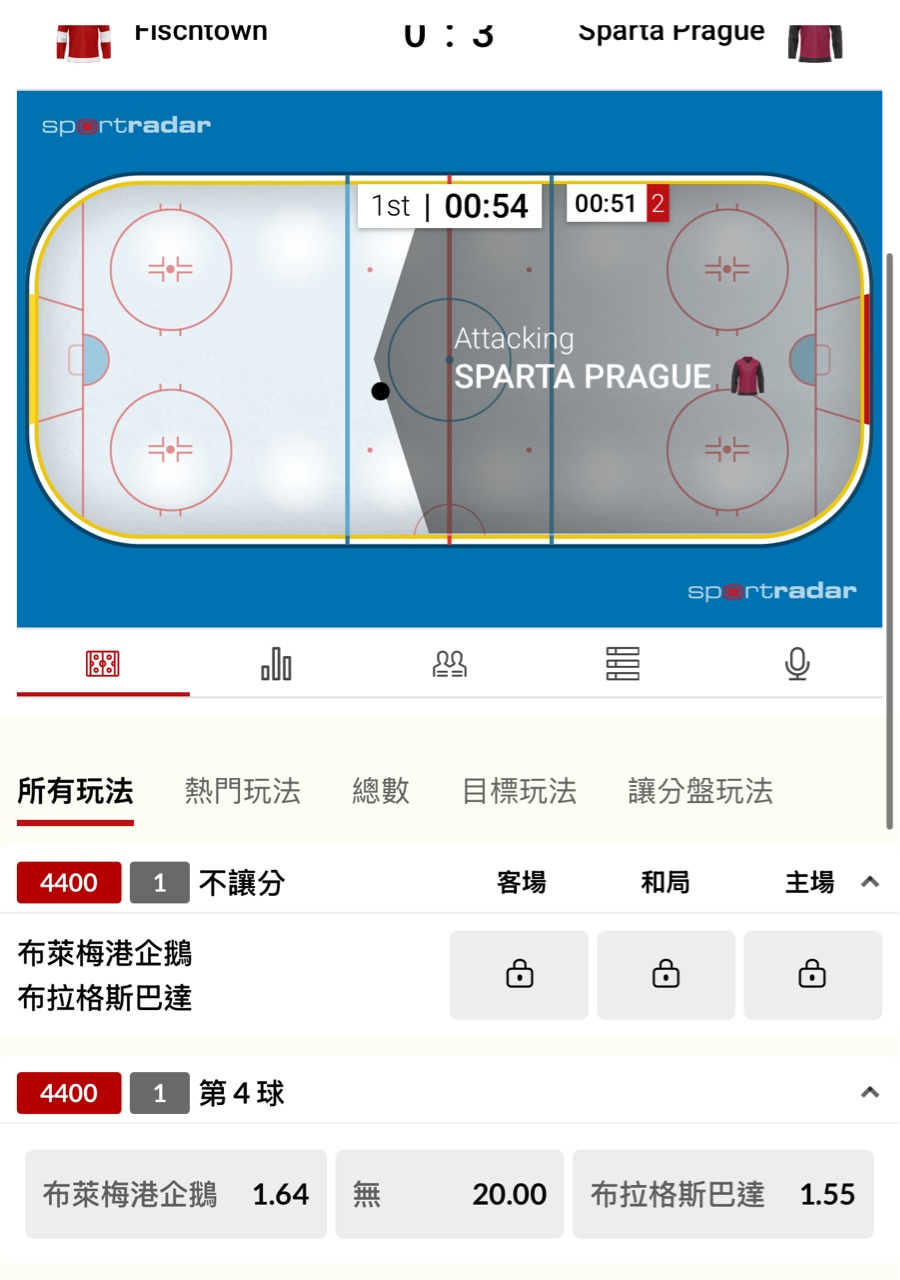
Task: Tap the locked 客場 odds button
Action: pyautogui.click(x=519, y=975)
